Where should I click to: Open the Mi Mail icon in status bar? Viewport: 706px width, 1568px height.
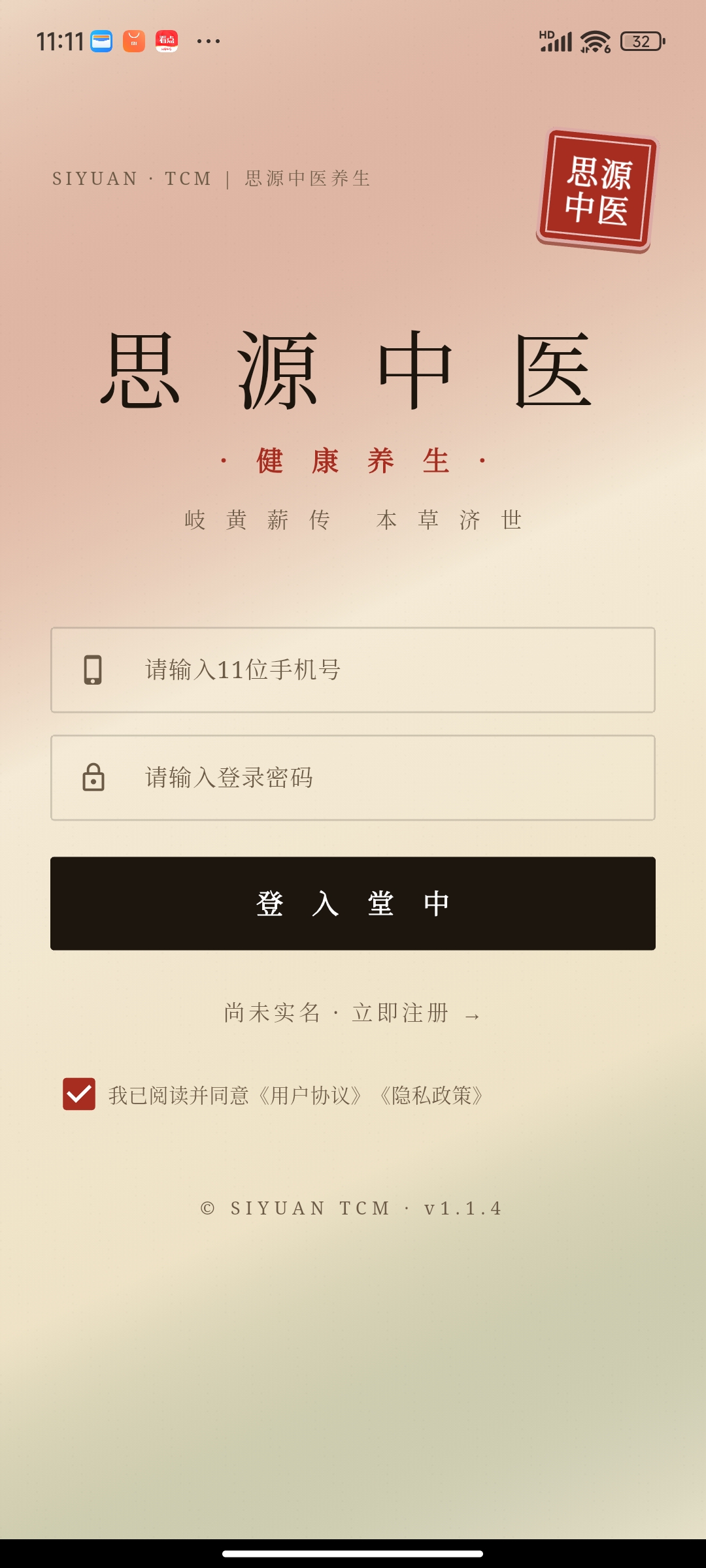(101, 41)
